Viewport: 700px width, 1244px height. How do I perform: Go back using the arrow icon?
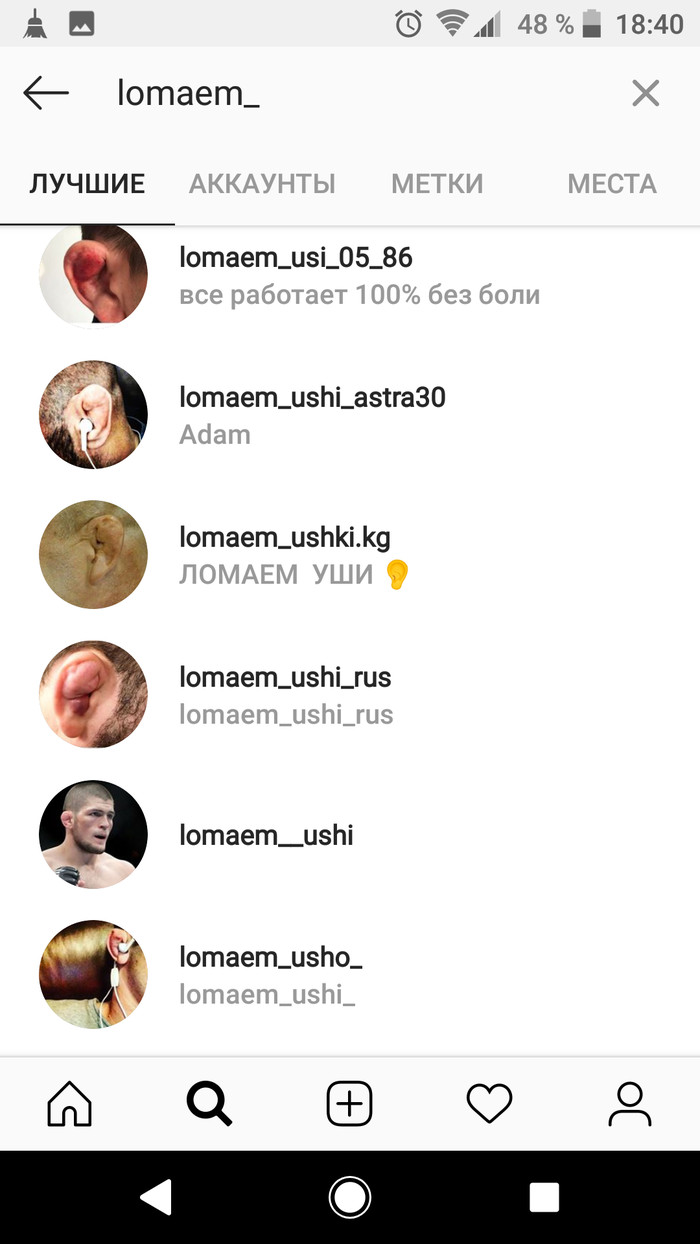pyautogui.click(x=46, y=94)
